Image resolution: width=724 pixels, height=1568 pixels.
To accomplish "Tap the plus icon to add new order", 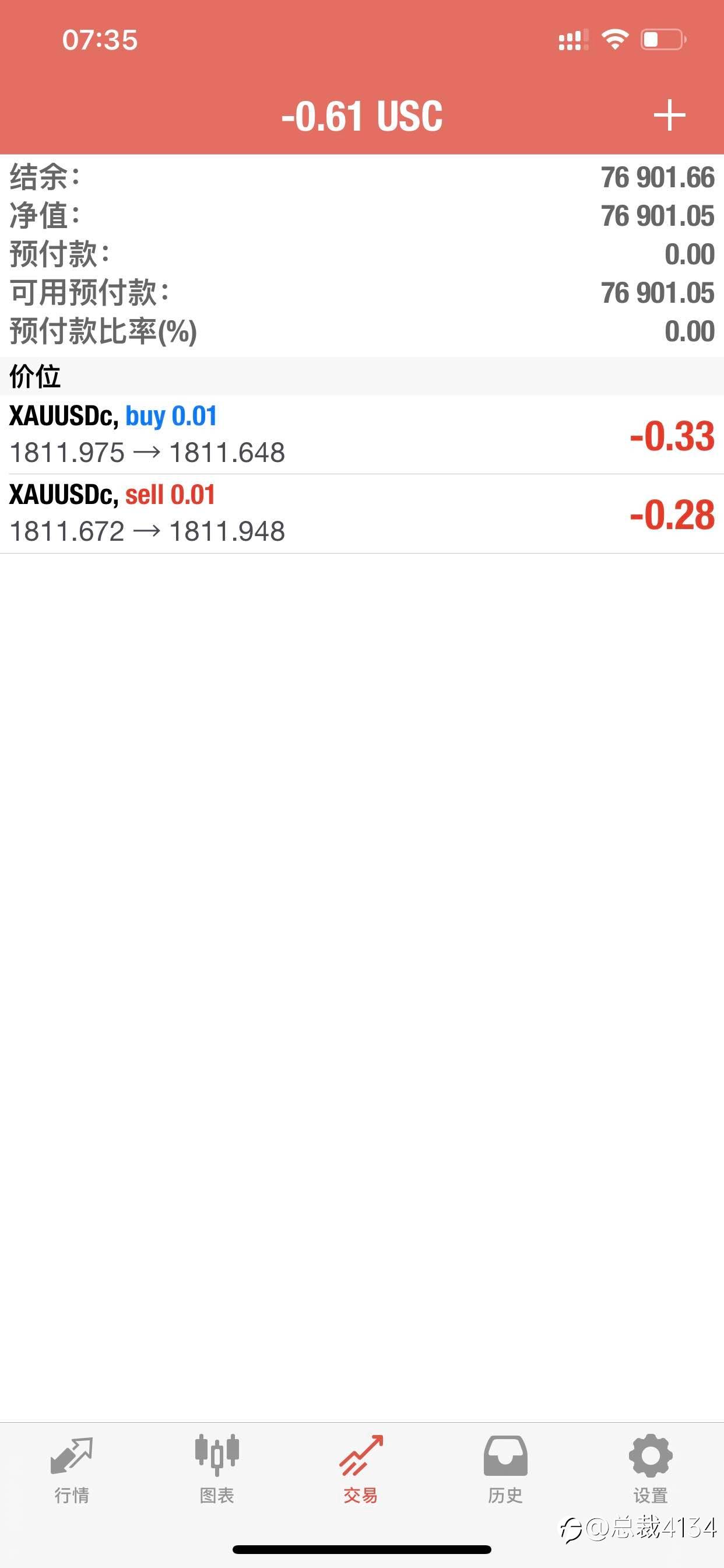I will pyautogui.click(x=669, y=115).
